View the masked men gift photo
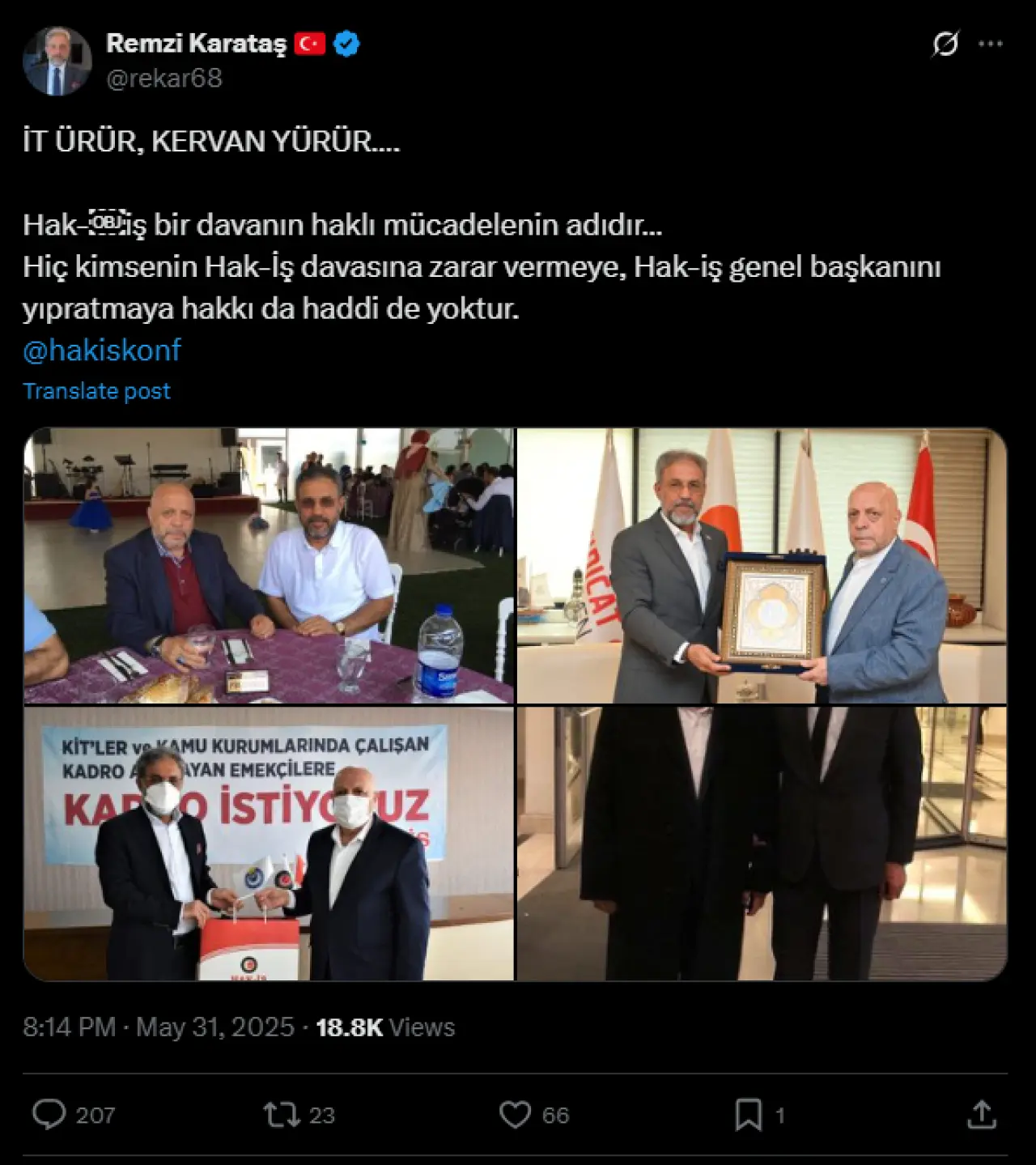The width and height of the screenshot is (1036, 1165). (x=269, y=843)
